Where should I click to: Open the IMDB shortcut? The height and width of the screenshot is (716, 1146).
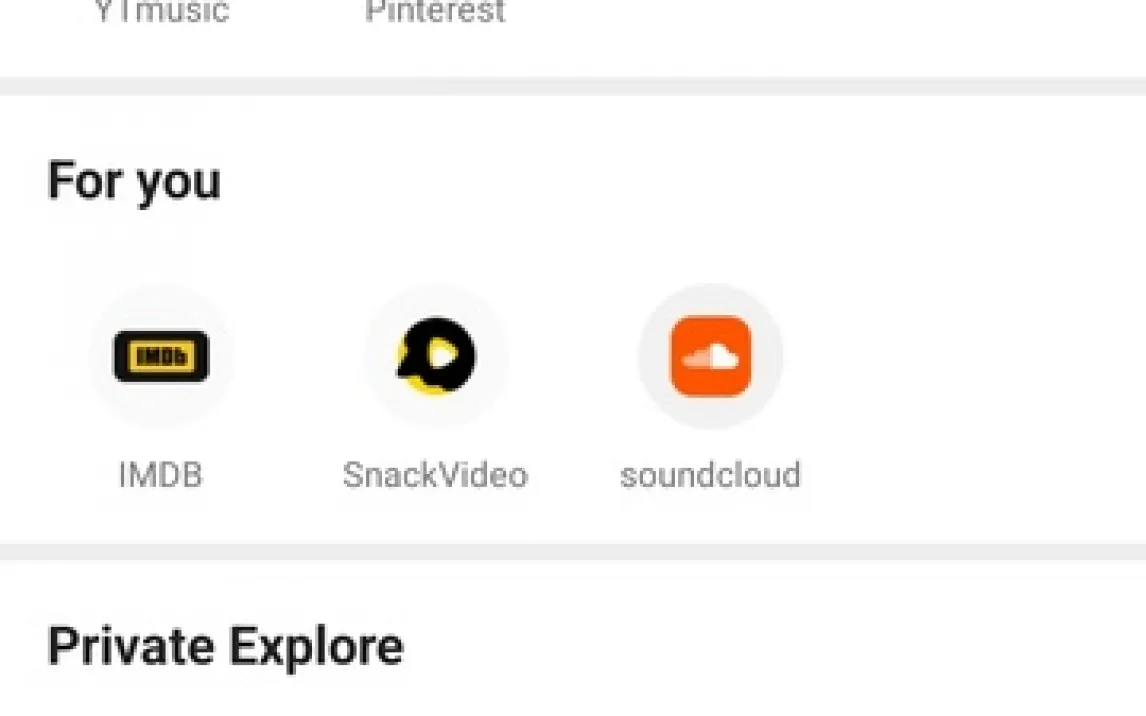pos(160,357)
